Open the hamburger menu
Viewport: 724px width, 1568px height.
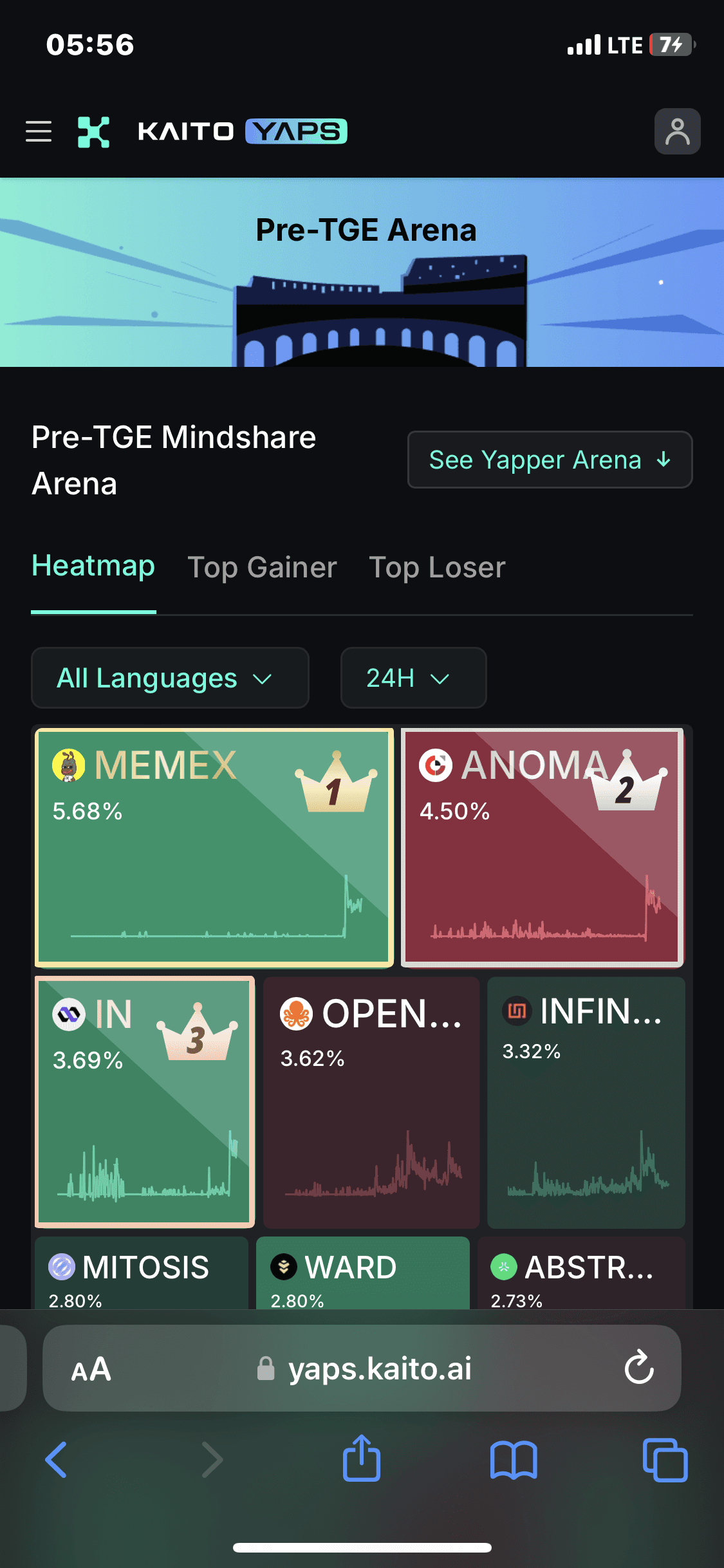(39, 131)
